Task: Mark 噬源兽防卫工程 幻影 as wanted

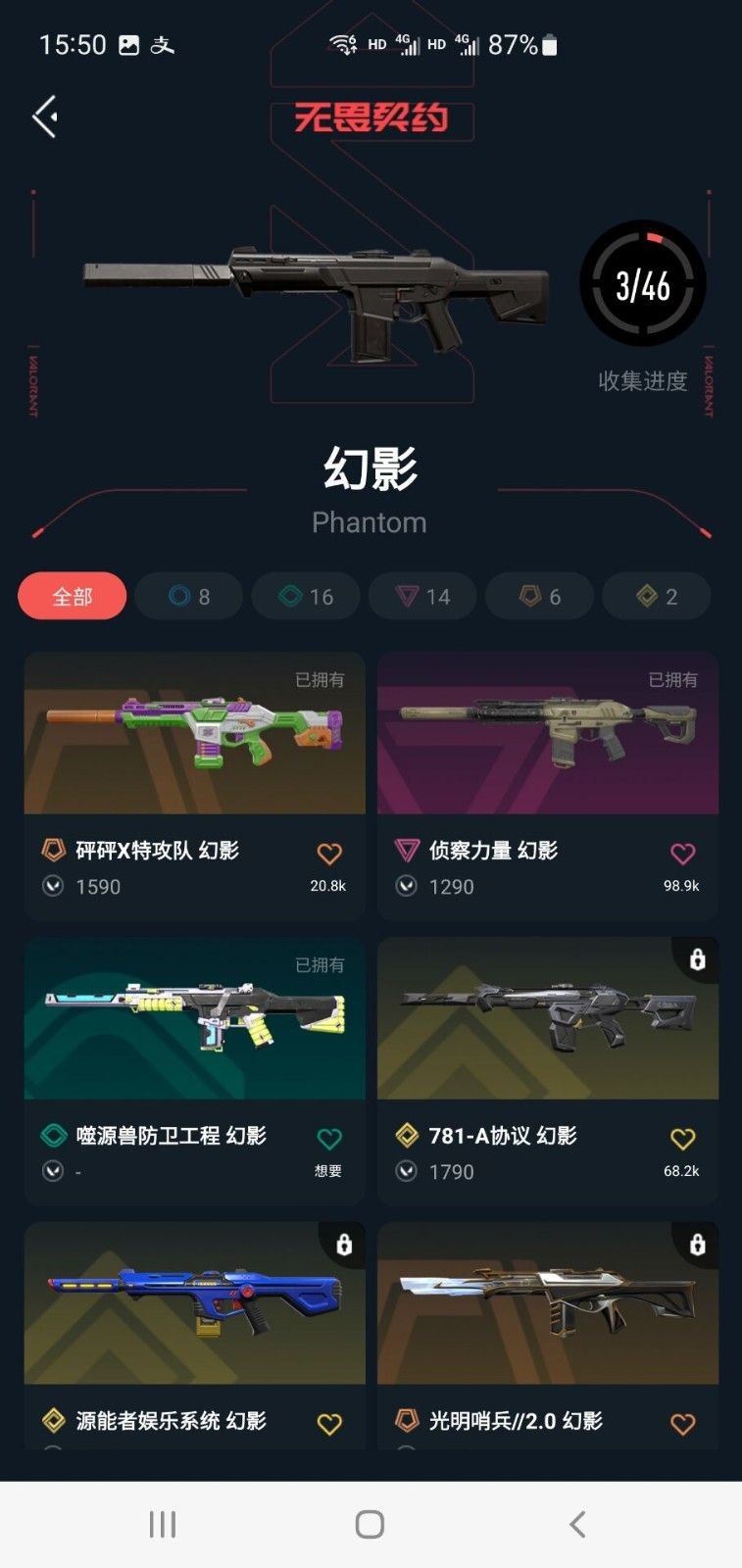Action: tap(329, 1139)
